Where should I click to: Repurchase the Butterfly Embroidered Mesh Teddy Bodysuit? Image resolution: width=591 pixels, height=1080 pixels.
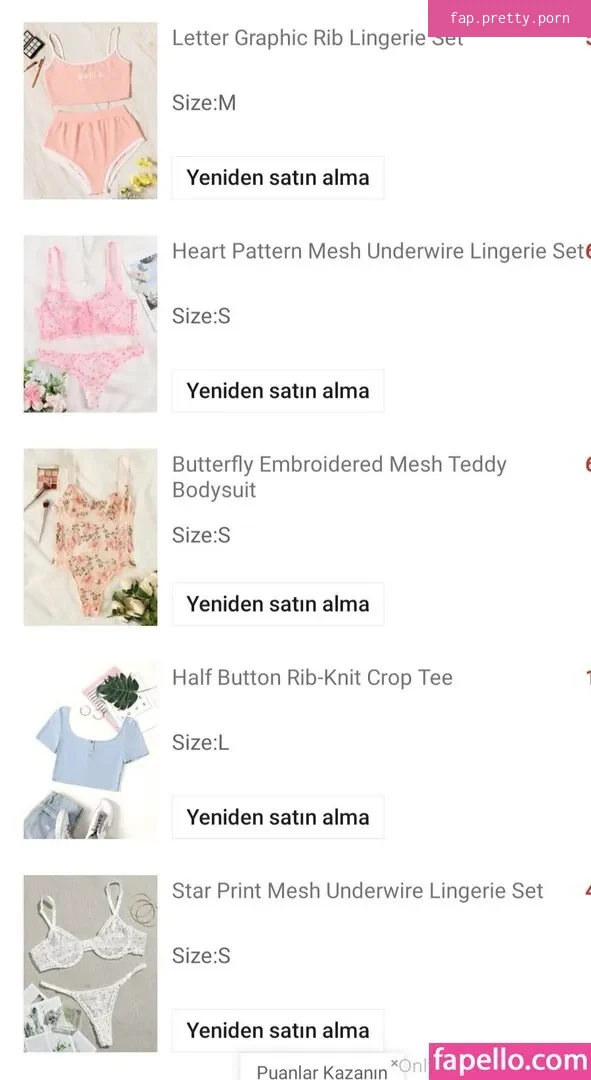(x=278, y=604)
